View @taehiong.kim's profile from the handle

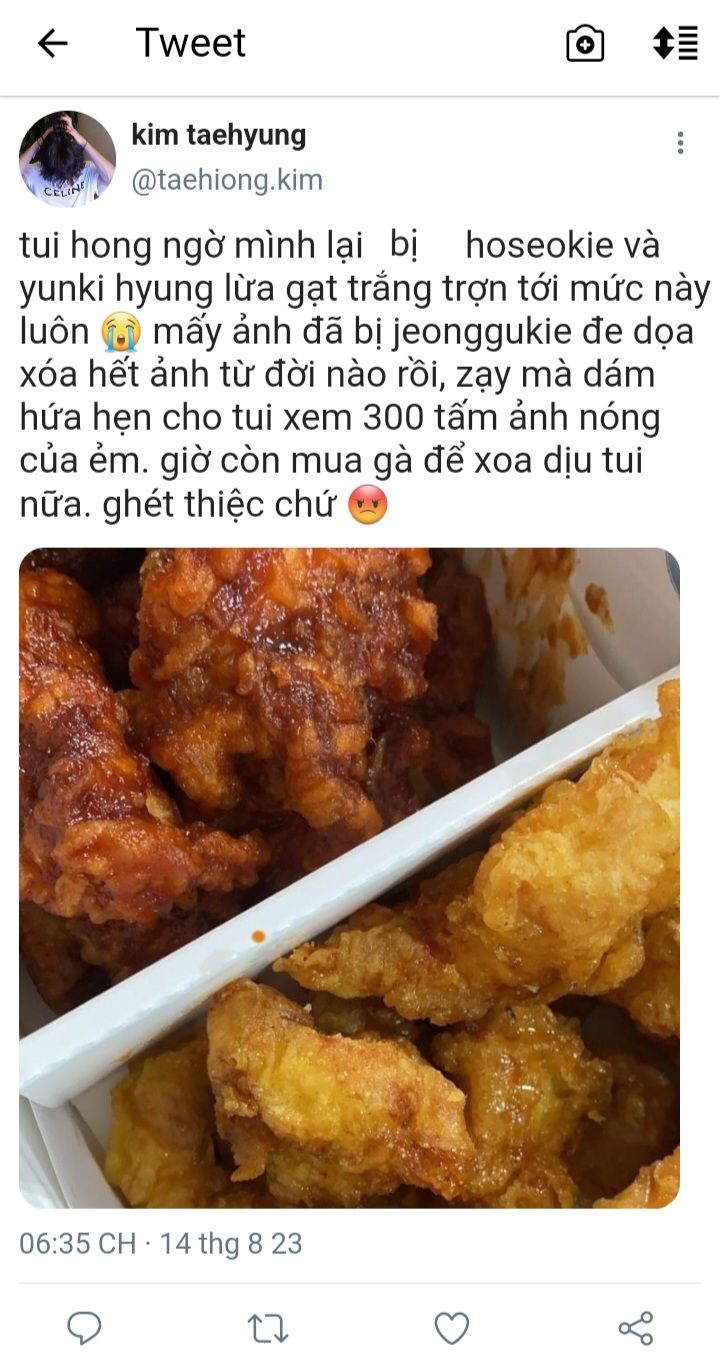227,180
